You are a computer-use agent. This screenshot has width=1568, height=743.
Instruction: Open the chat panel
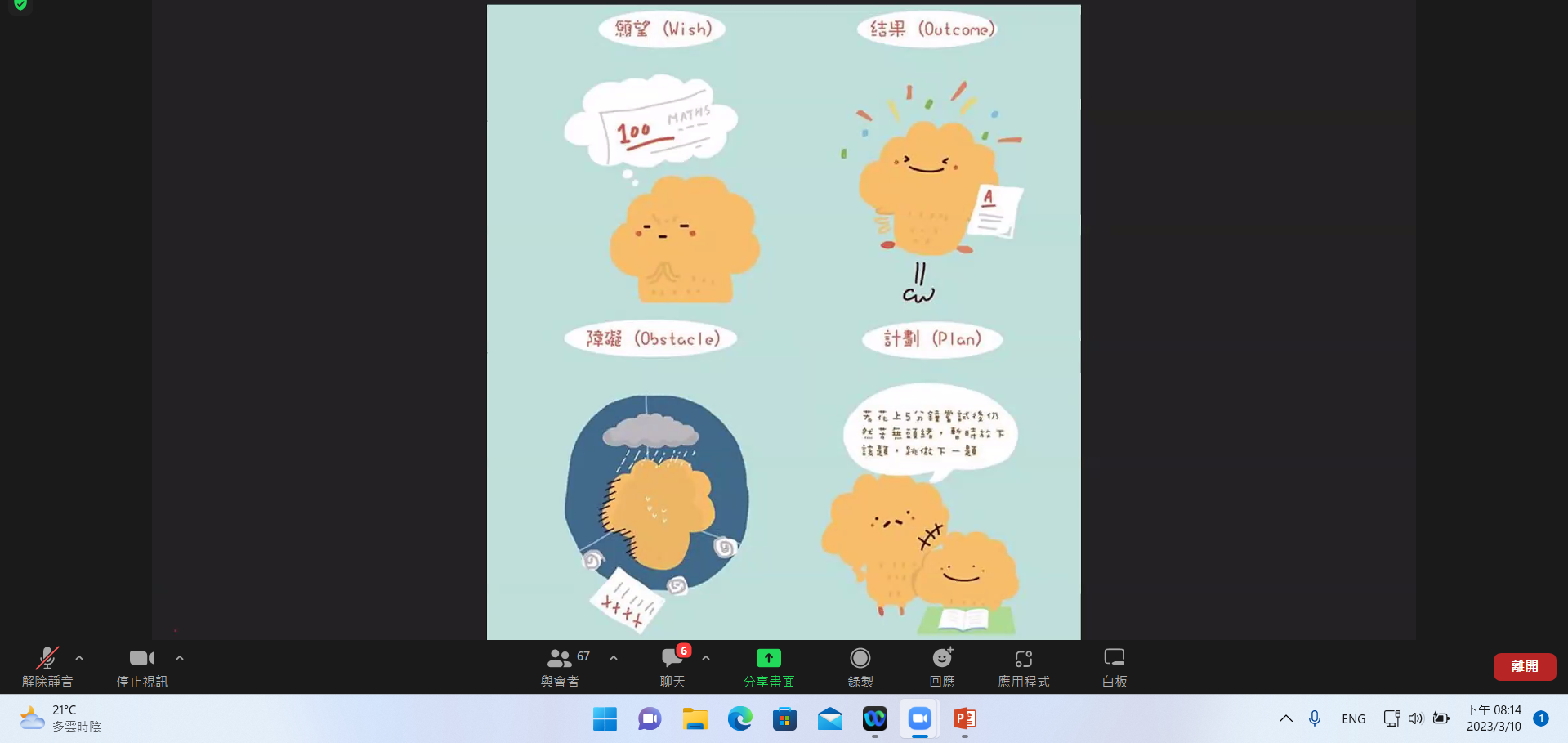[x=672, y=666]
